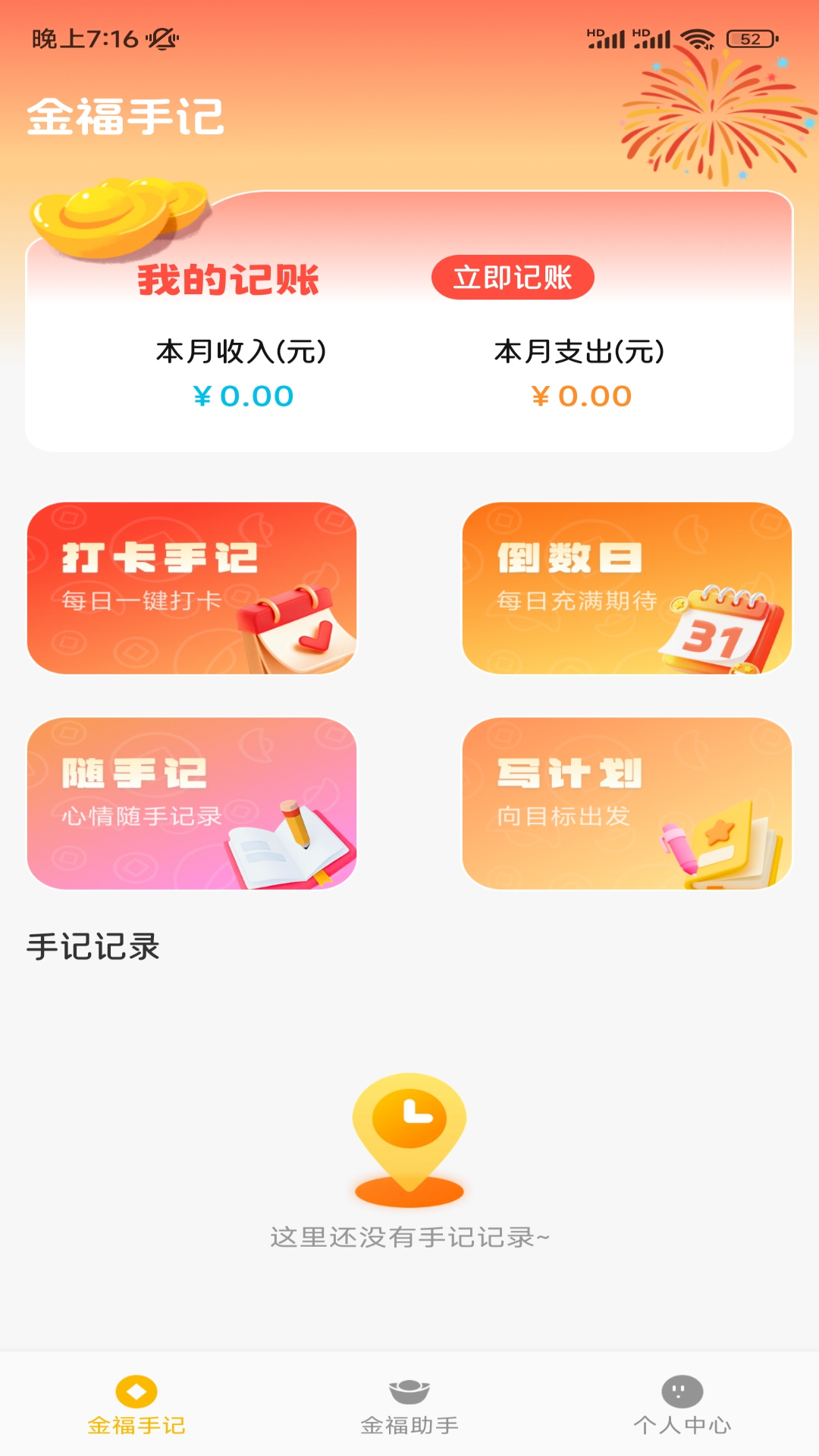Viewport: 819px width, 1456px height.
Task: Tap the battery indicator showing 52
Action: pos(749,38)
